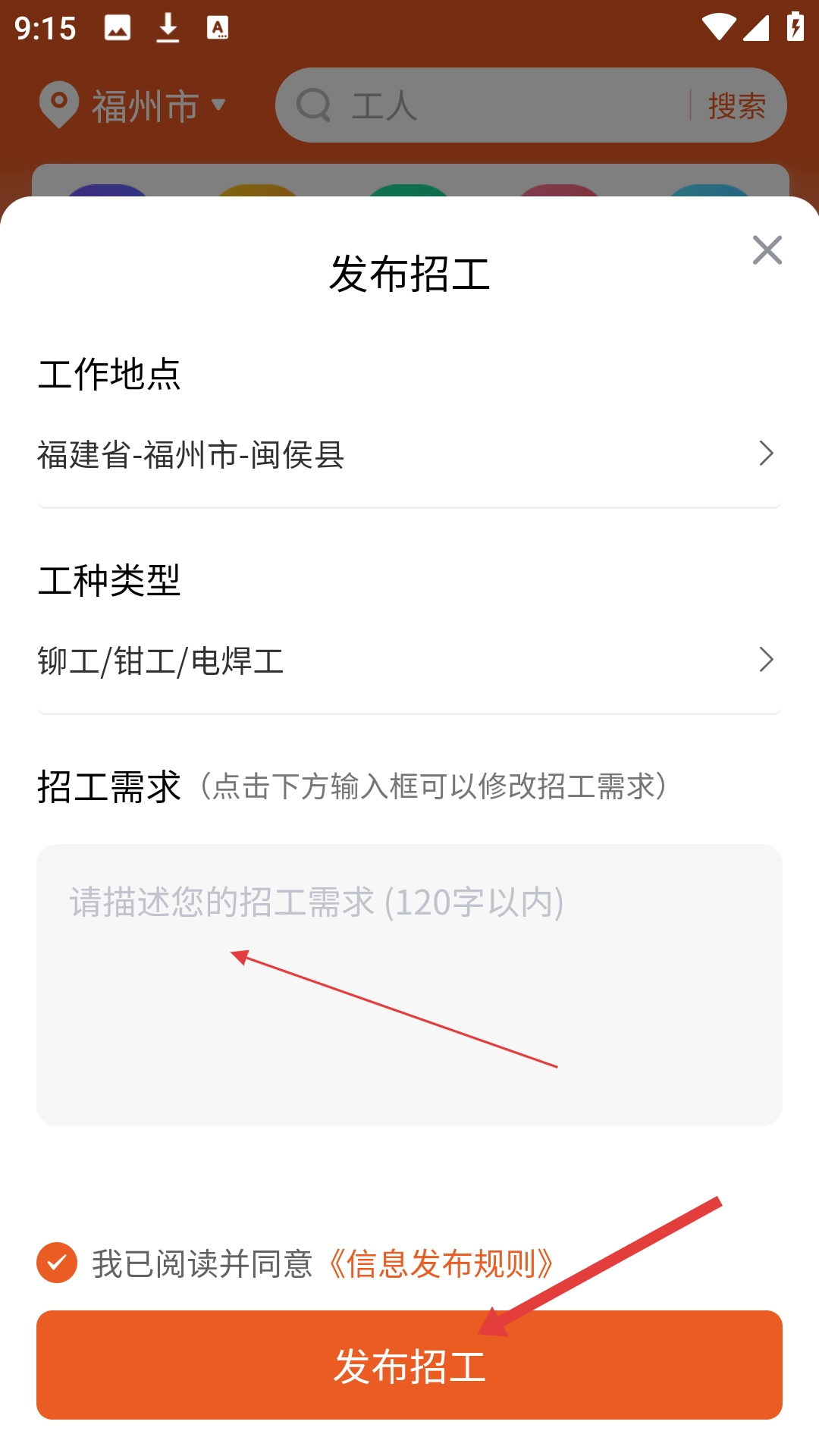Change work location 福建省-福州市-闽侯县
The height and width of the screenshot is (1456, 819).
pyautogui.click(x=409, y=455)
